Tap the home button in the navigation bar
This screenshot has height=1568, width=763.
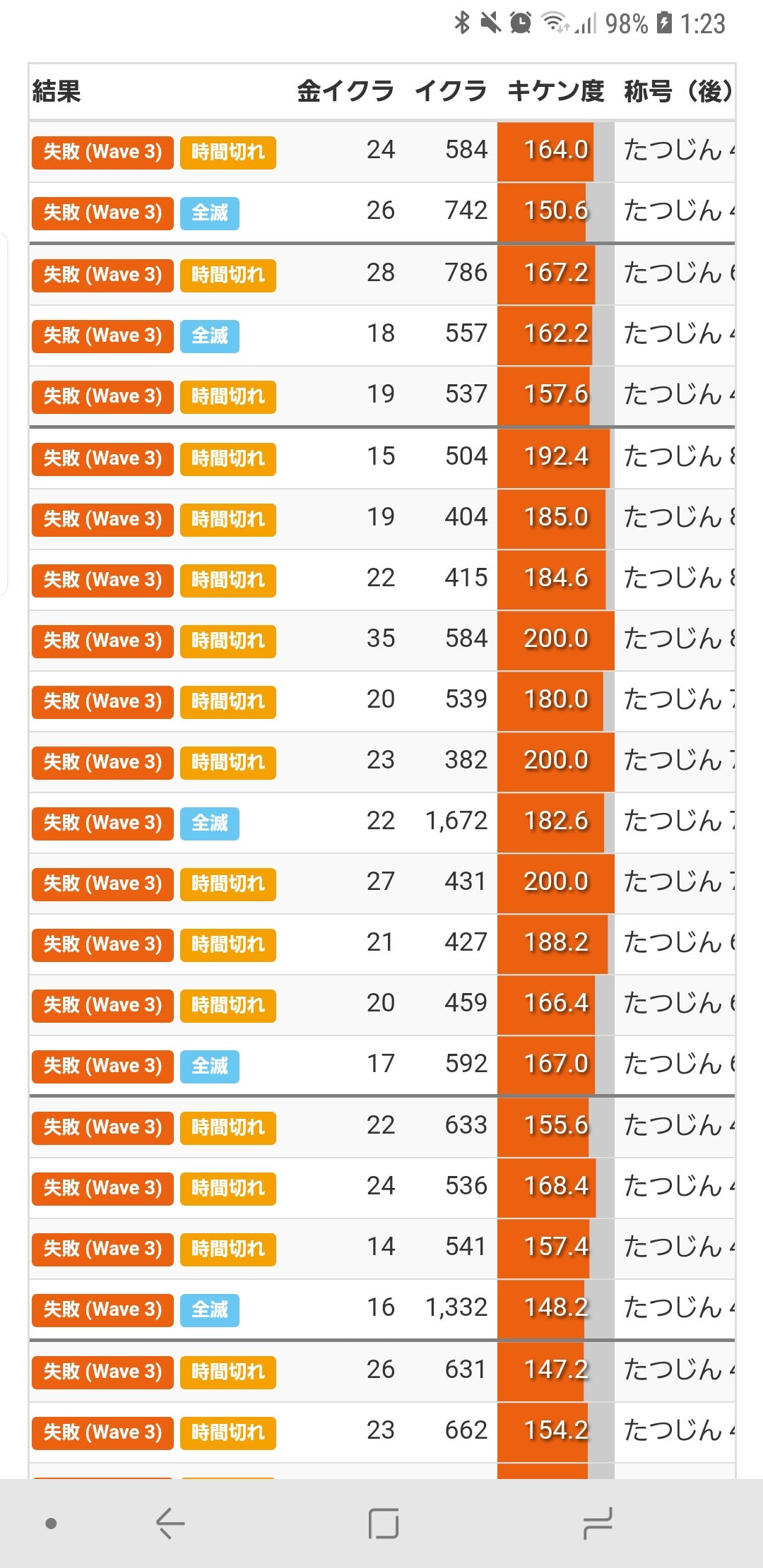pos(384,1524)
